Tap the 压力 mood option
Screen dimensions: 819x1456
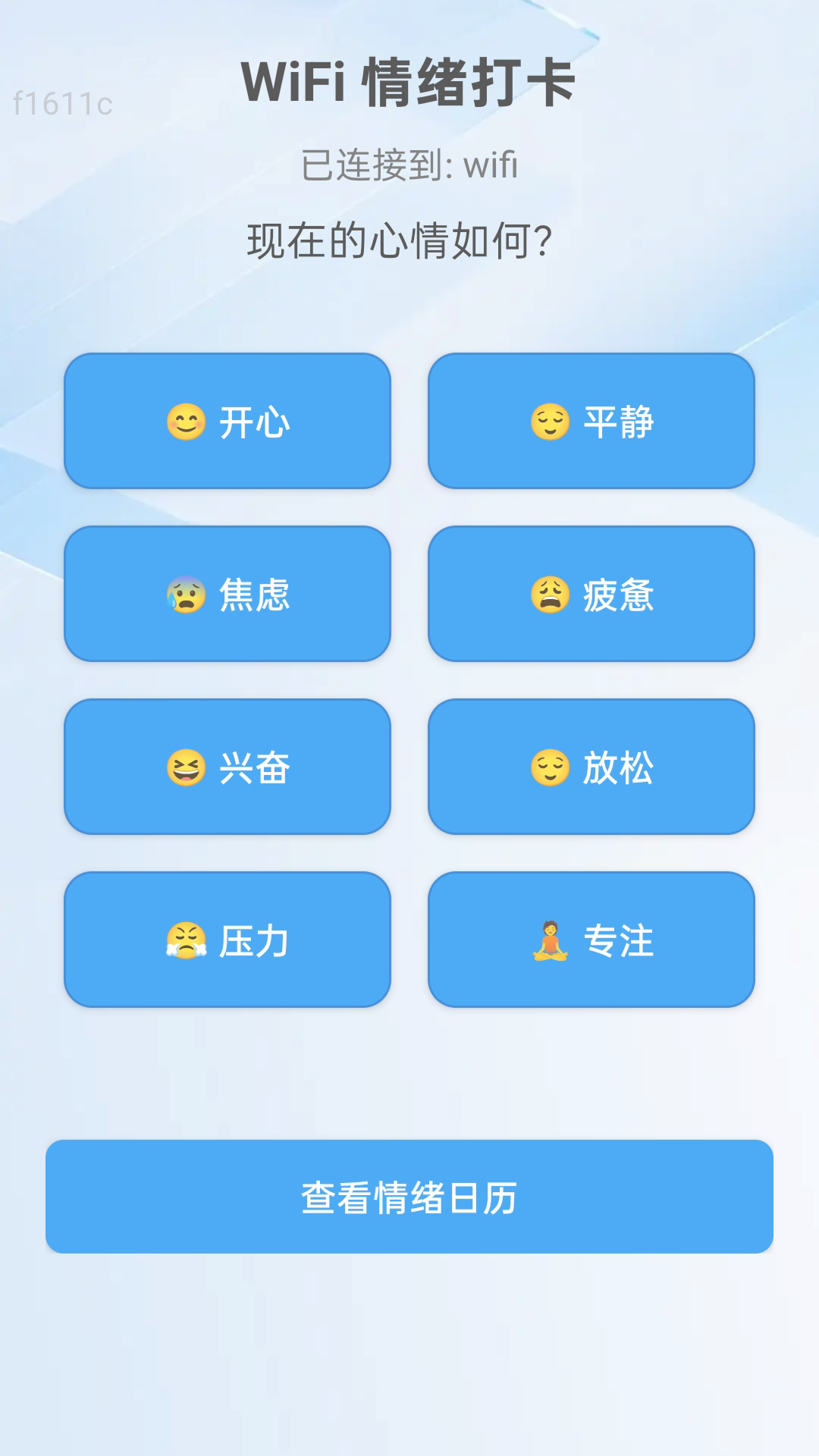(x=227, y=940)
